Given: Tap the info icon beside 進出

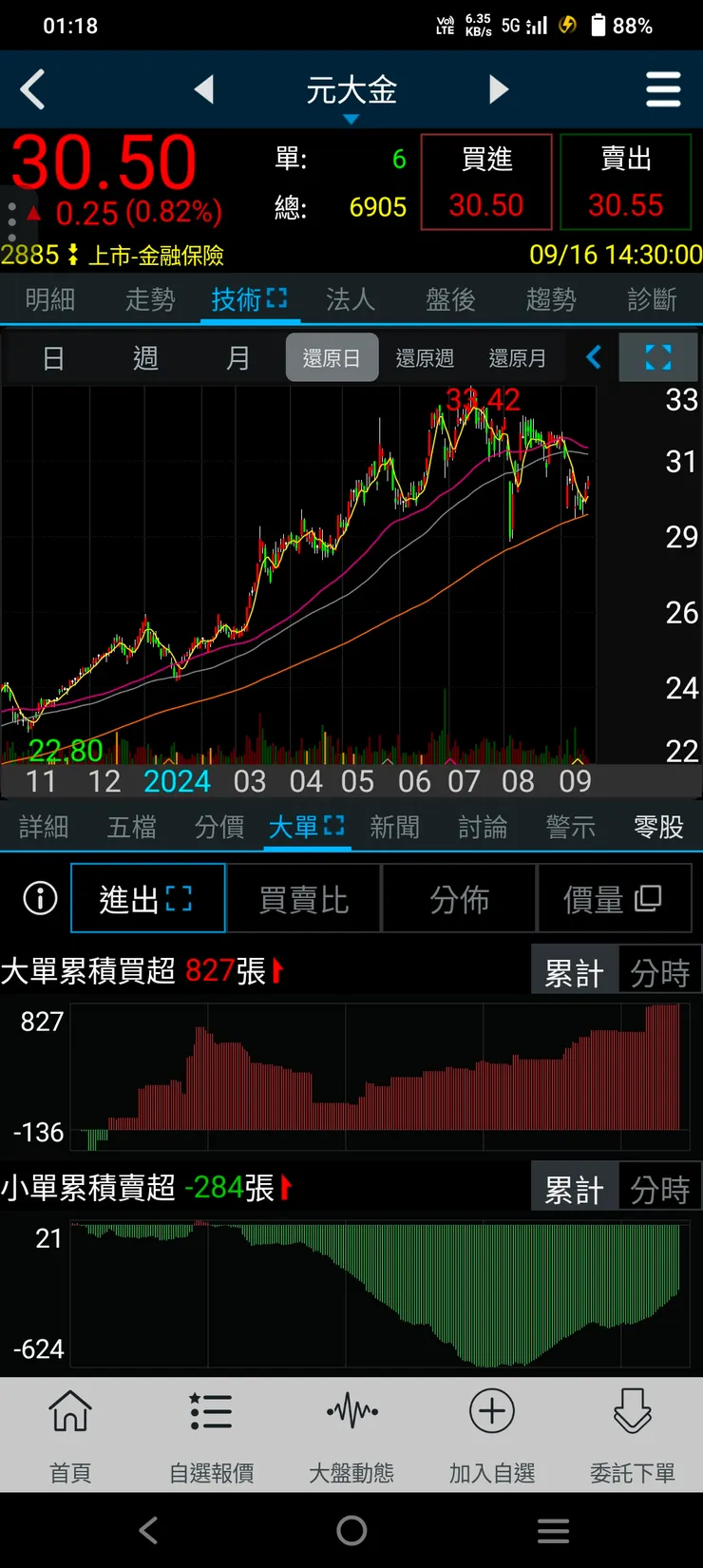Looking at the screenshot, I should (x=37, y=897).
